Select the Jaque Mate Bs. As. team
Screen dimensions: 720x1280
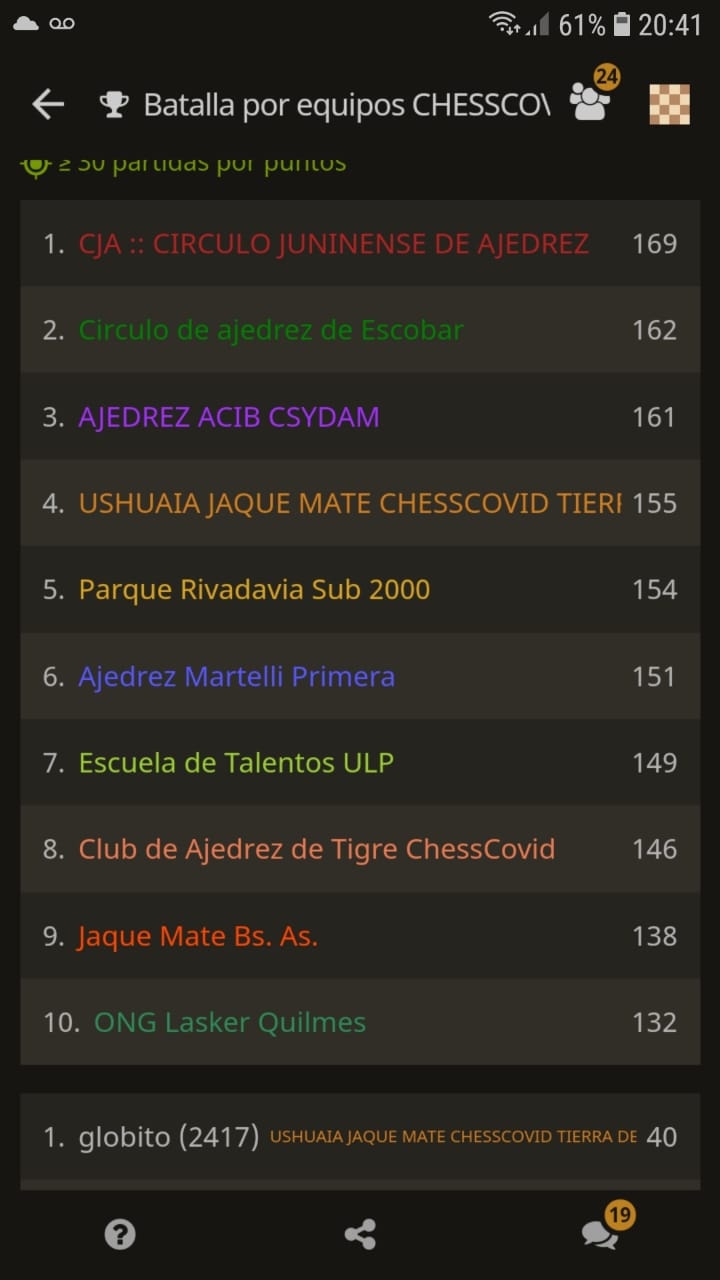pyautogui.click(x=360, y=936)
